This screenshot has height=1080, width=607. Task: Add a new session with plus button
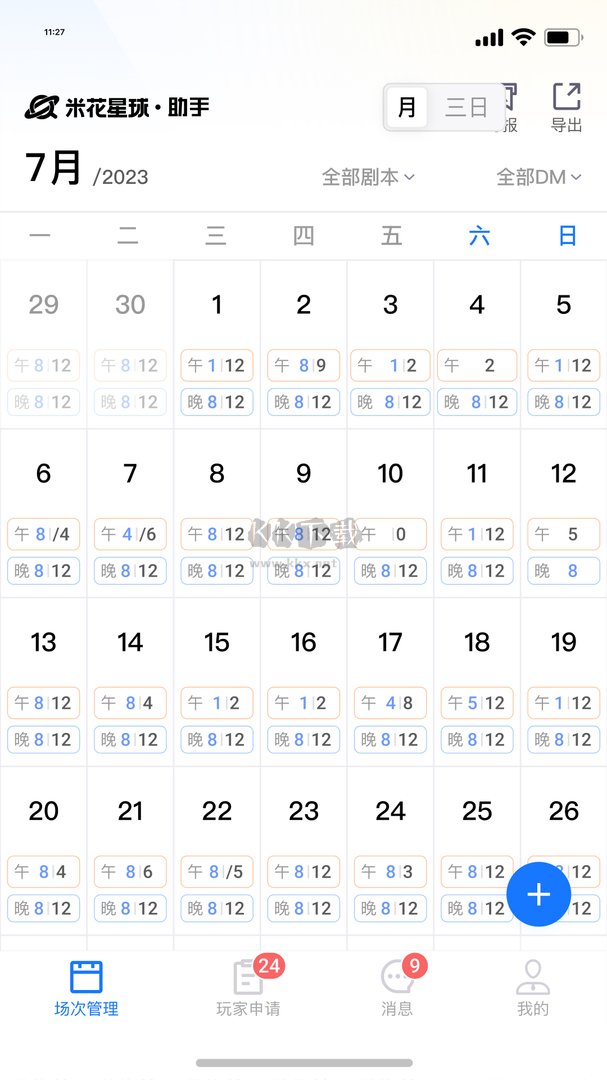tap(538, 894)
